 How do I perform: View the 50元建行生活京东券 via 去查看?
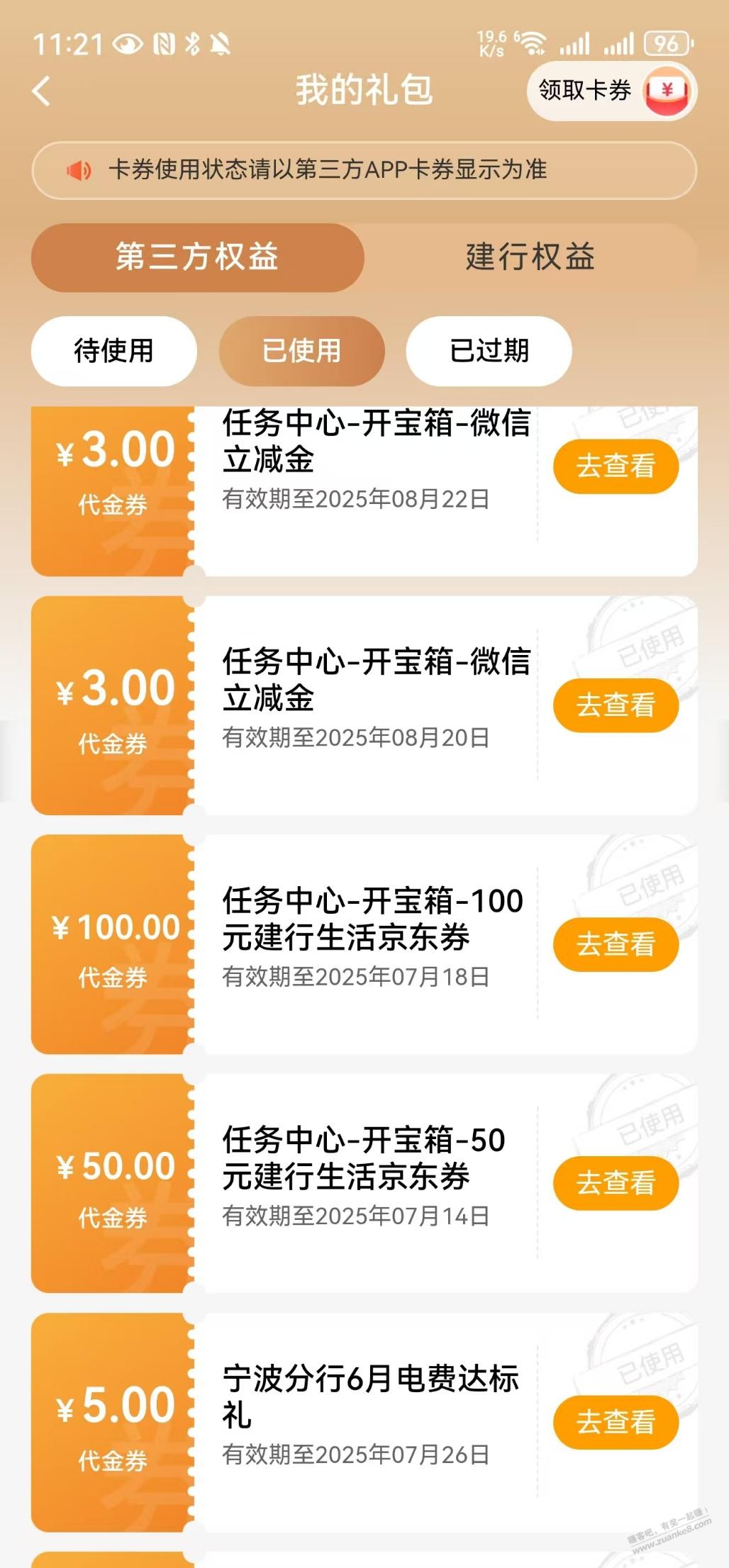(x=616, y=1183)
